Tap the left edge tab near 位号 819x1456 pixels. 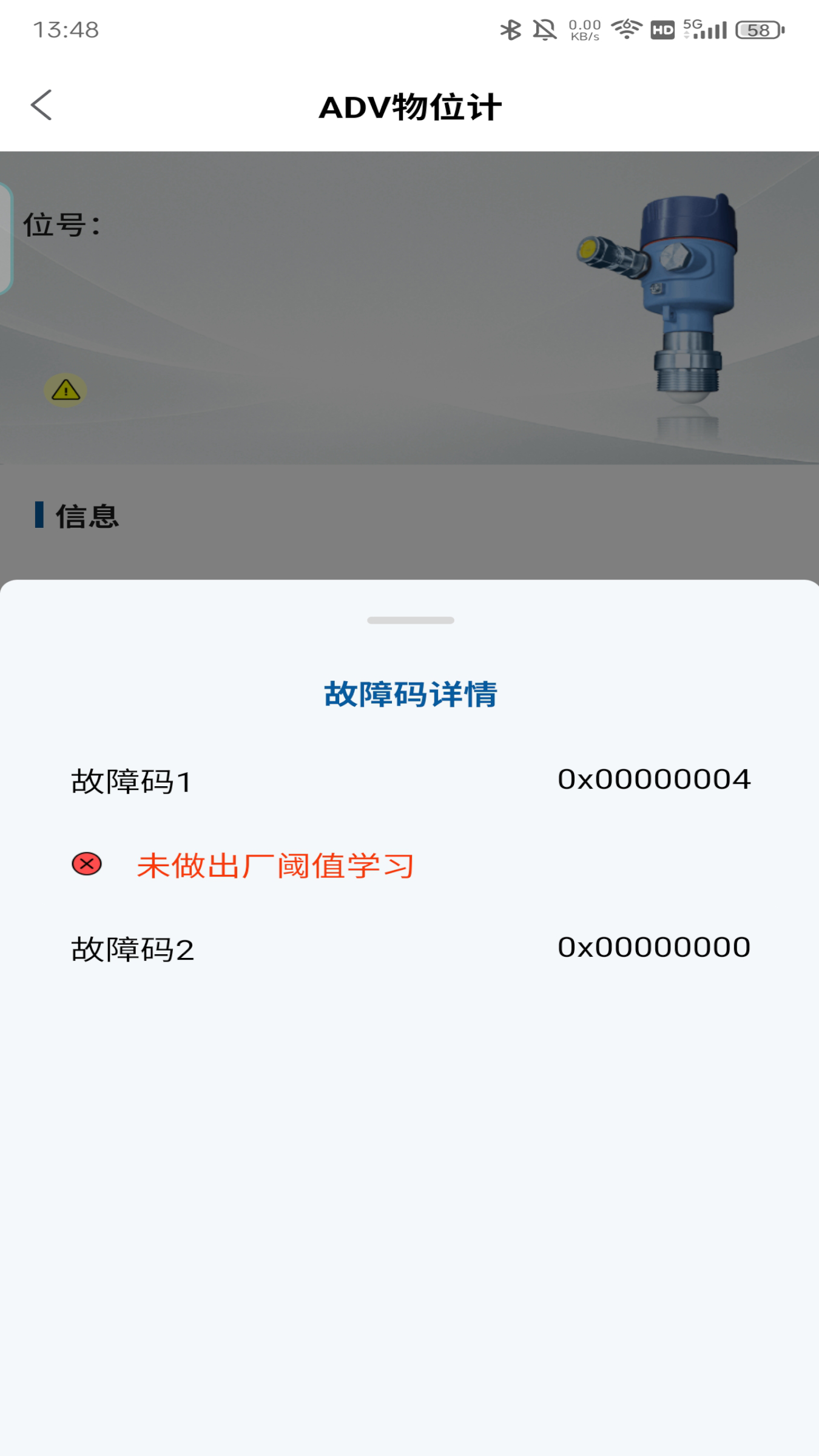[5, 238]
